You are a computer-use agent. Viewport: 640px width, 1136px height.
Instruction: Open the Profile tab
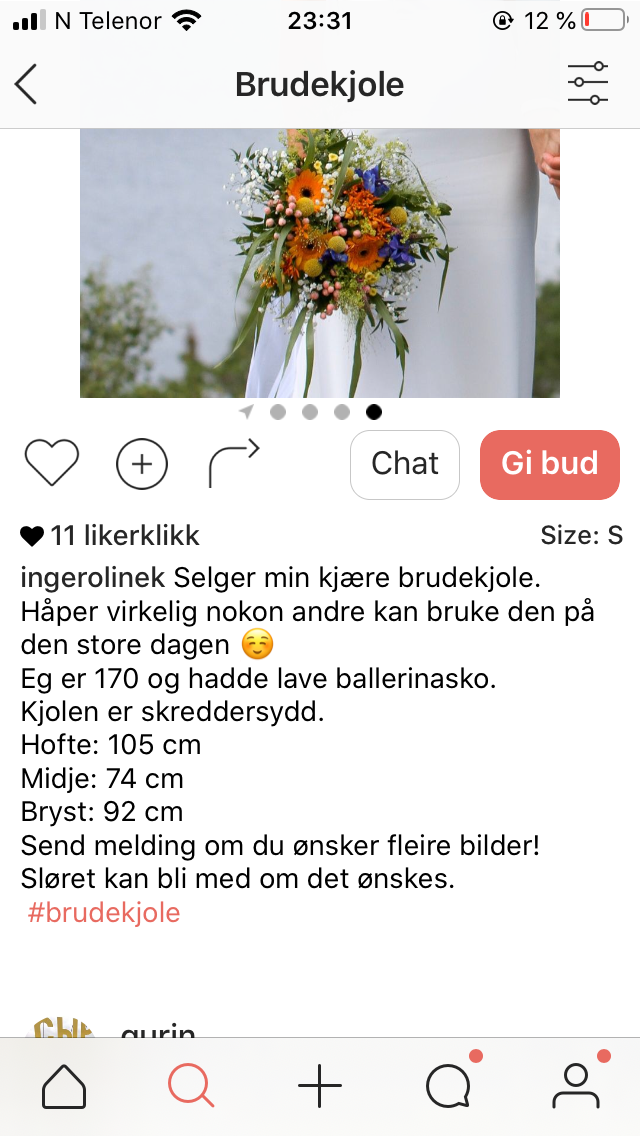575,1087
